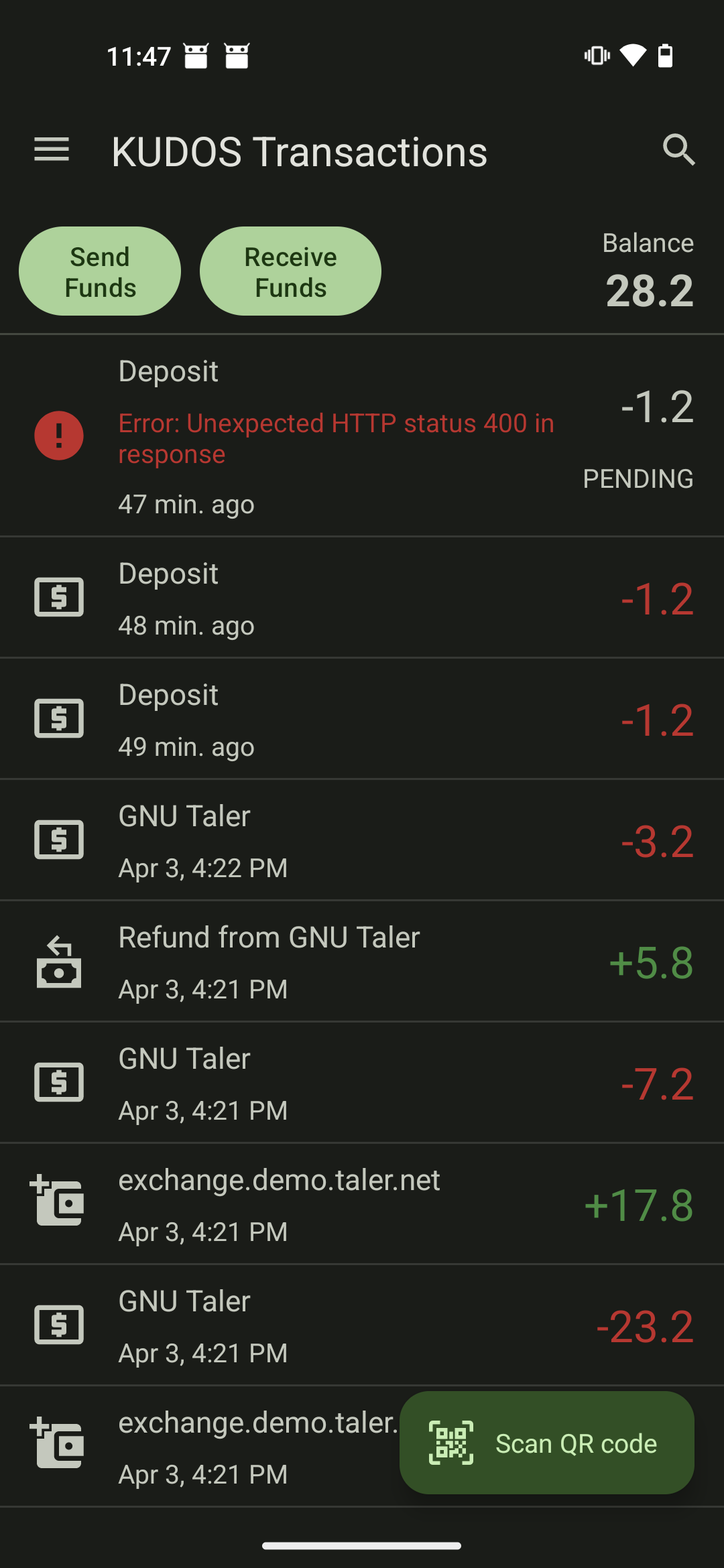Image resolution: width=724 pixels, height=1568 pixels.
Task: Launch the Scan QR code button
Action: coord(547,1443)
